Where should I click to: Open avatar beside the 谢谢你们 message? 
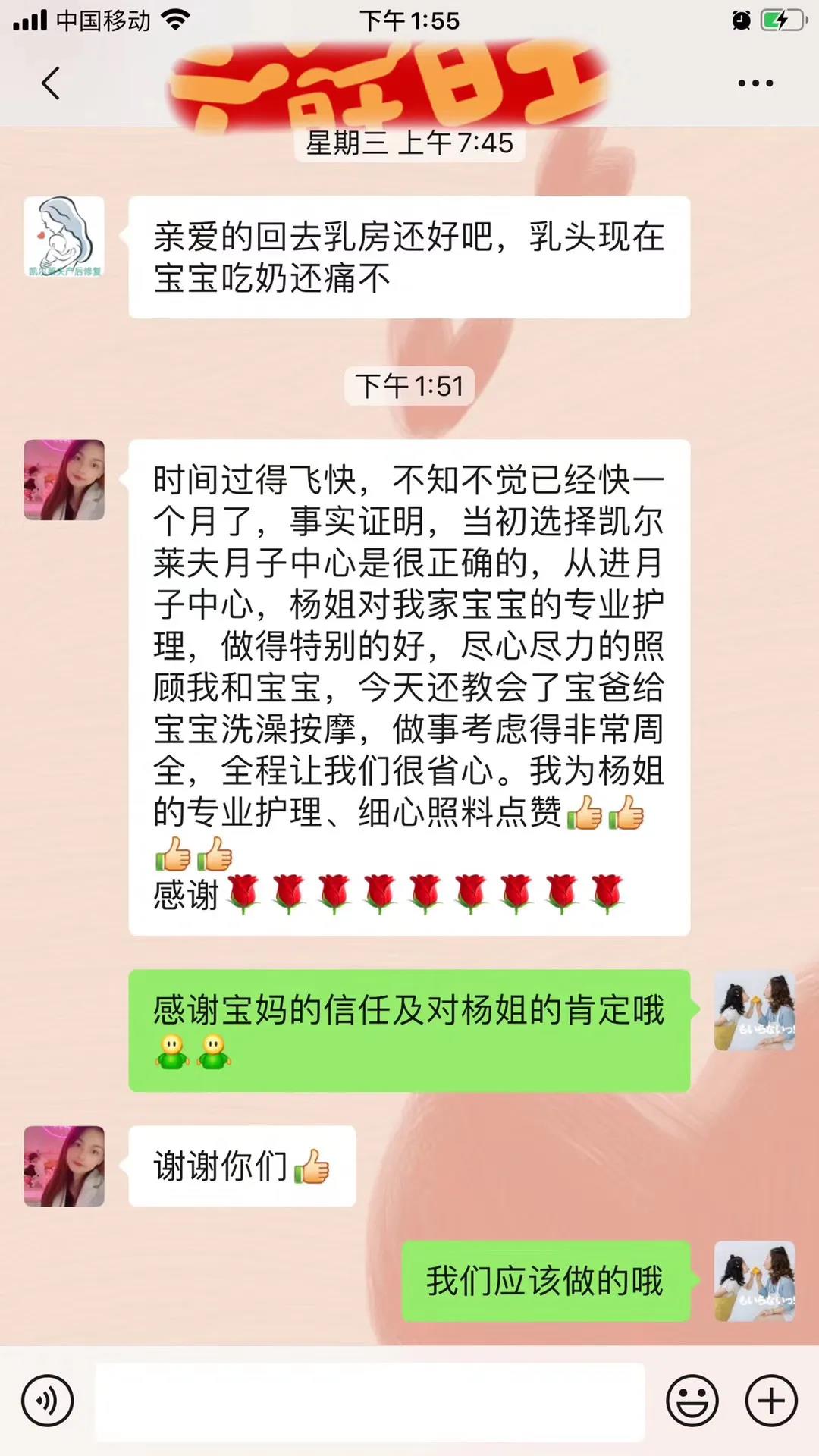click(x=64, y=1166)
